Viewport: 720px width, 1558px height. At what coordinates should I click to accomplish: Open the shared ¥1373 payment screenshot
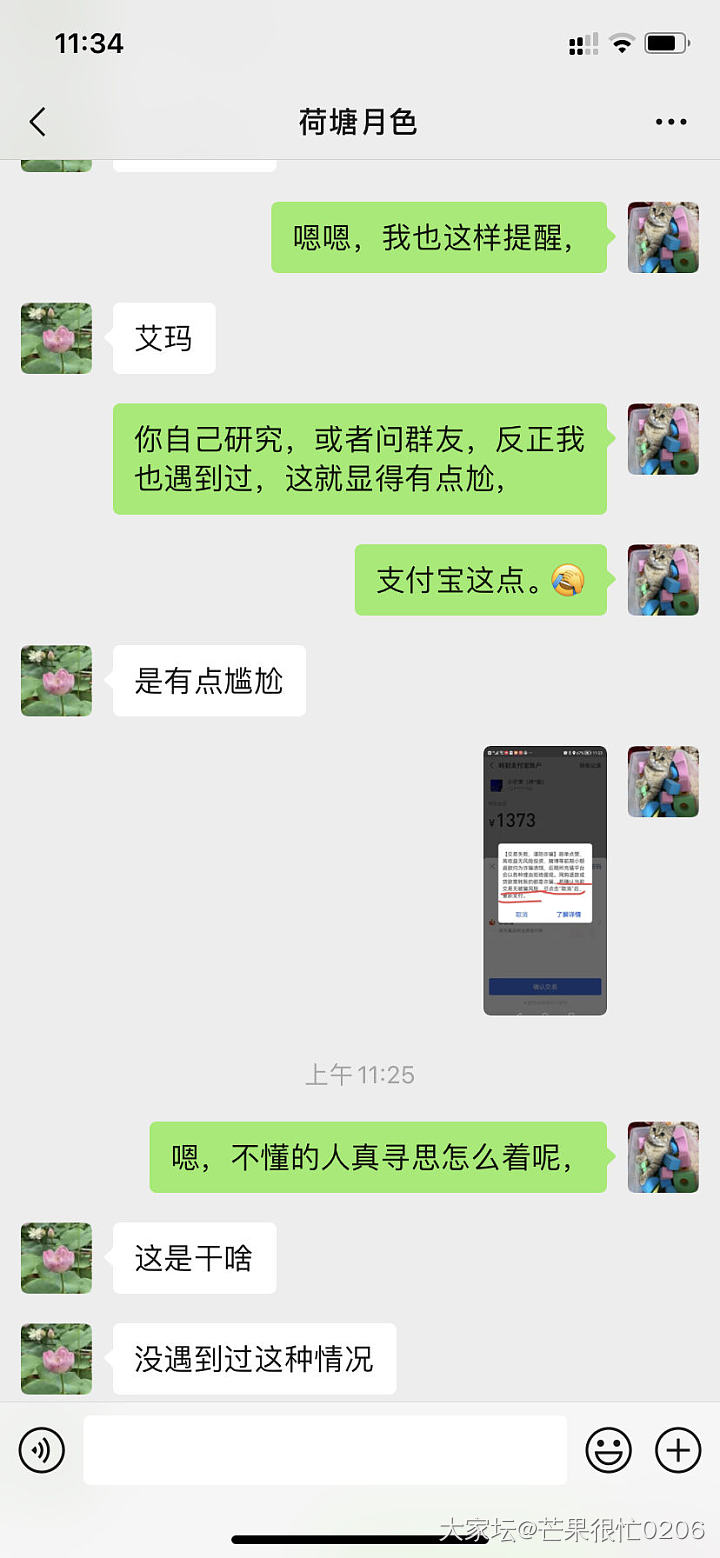tap(545, 880)
